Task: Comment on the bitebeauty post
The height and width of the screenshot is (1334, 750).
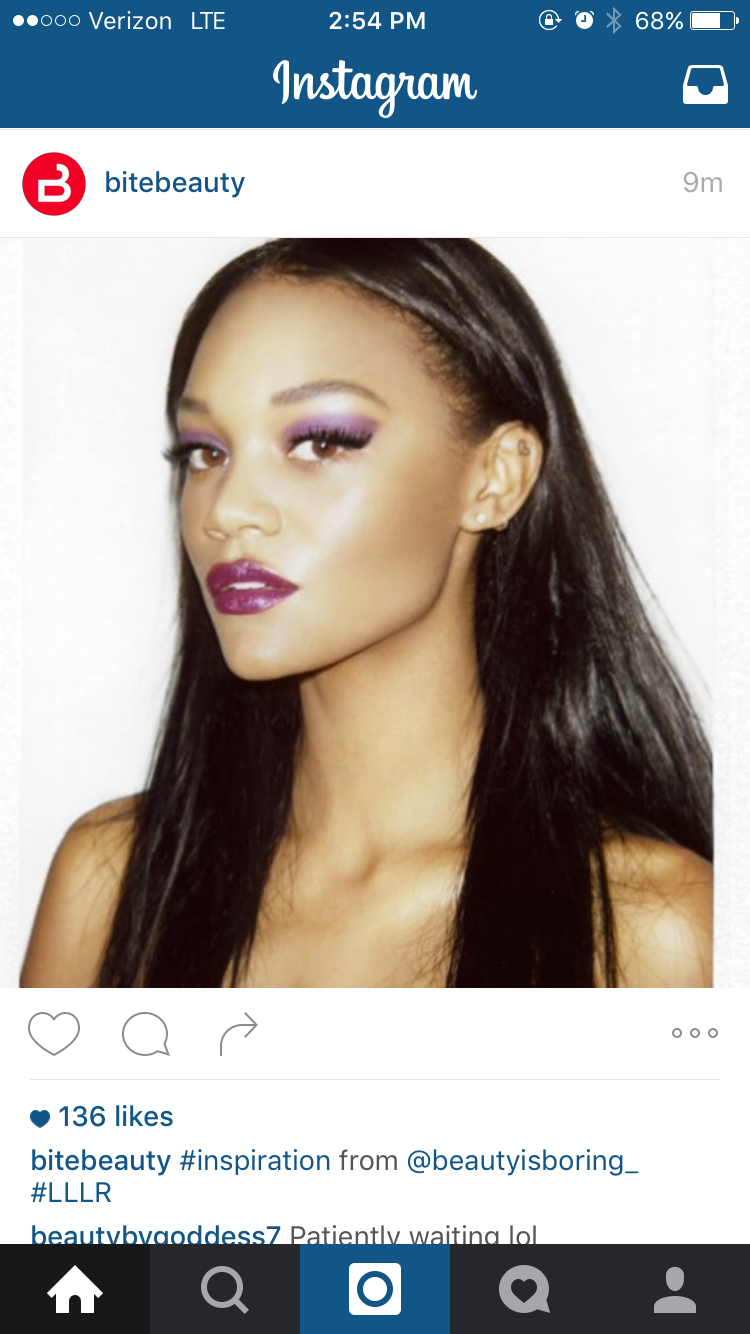Action: 146,1034
